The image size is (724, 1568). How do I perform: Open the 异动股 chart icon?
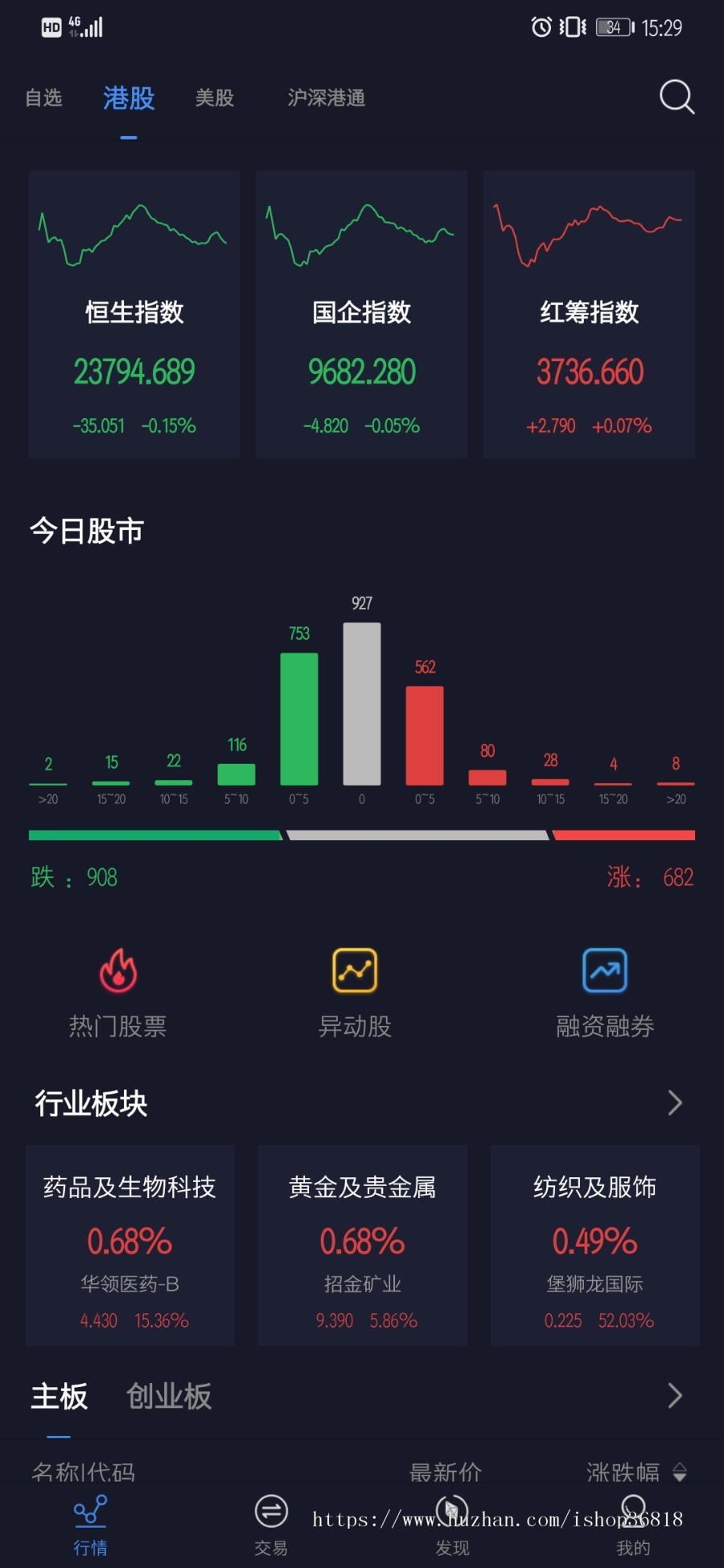pos(354,971)
